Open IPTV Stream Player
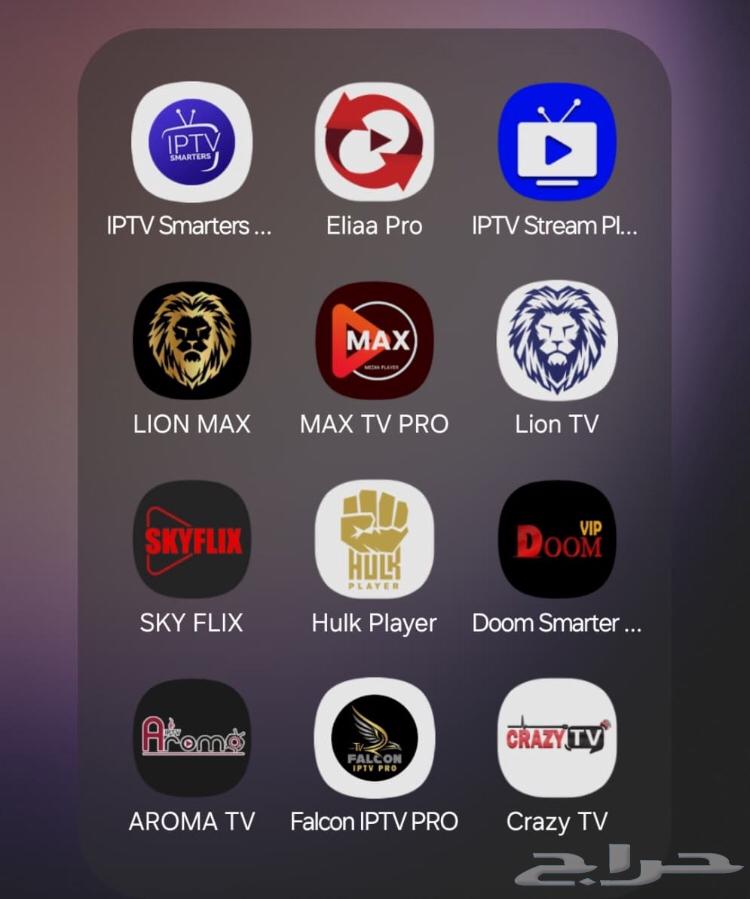 pos(557,142)
